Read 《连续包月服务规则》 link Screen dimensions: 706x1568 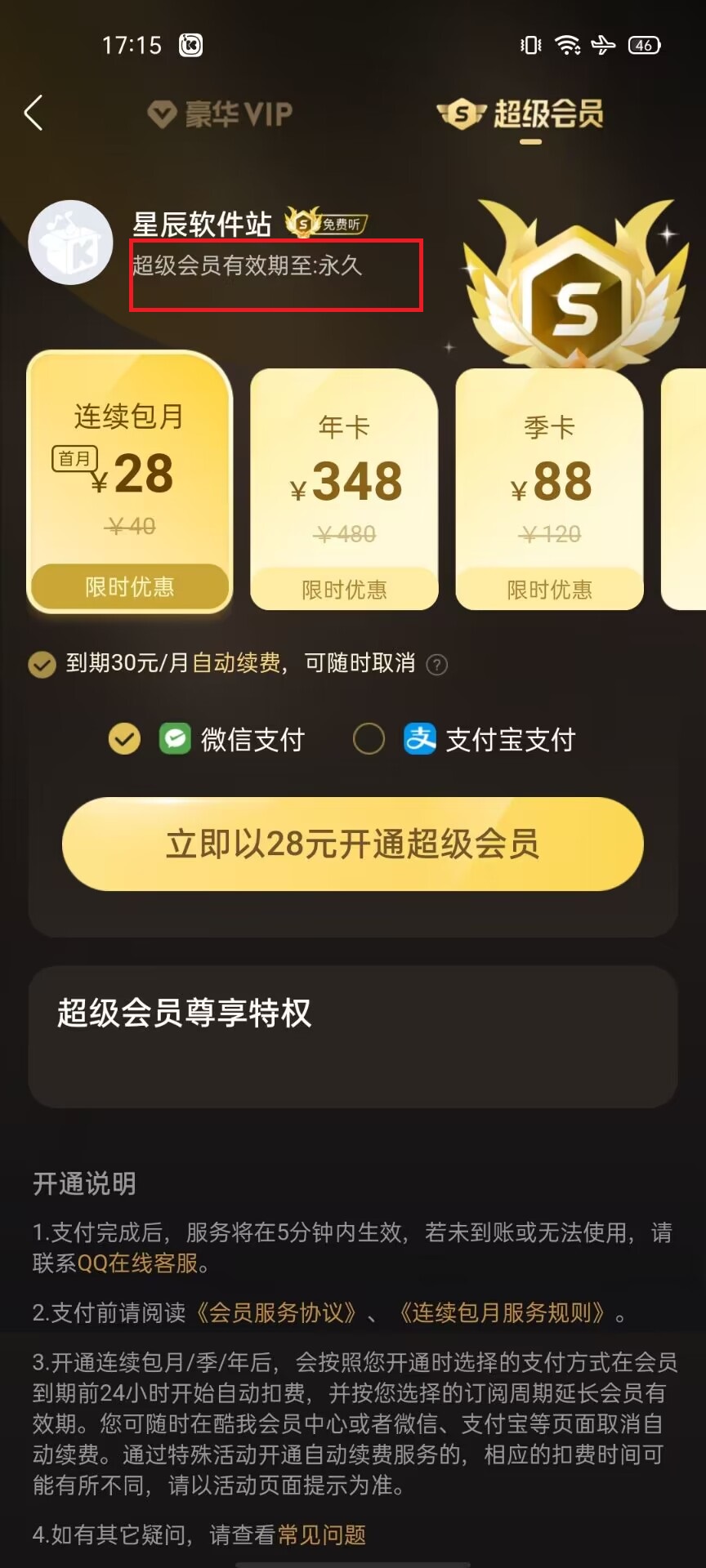(501, 1313)
